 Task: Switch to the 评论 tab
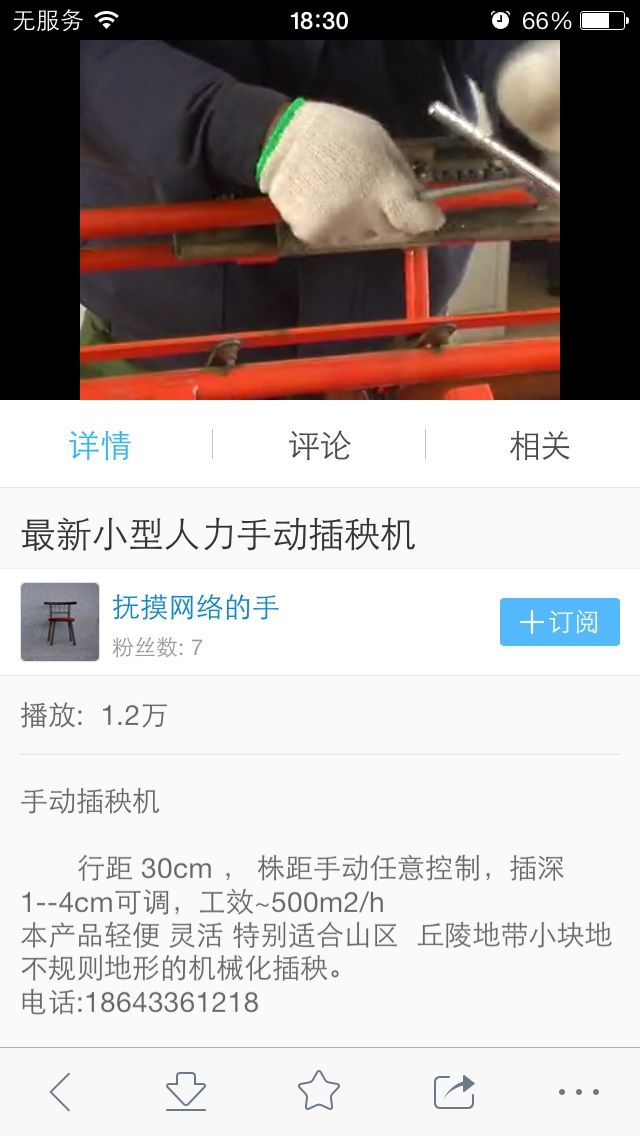tap(320, 445)
